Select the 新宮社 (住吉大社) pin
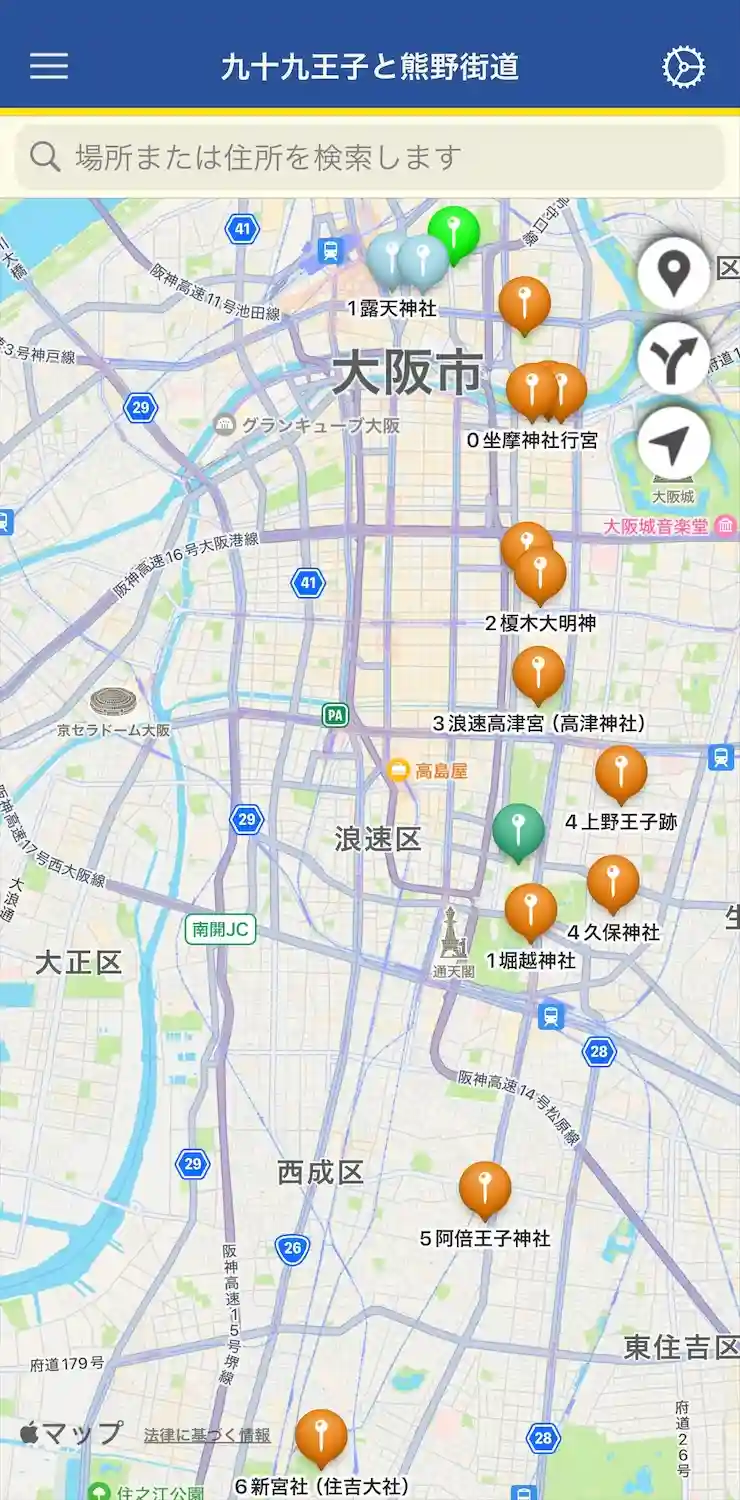 (x=321, y=1435)
